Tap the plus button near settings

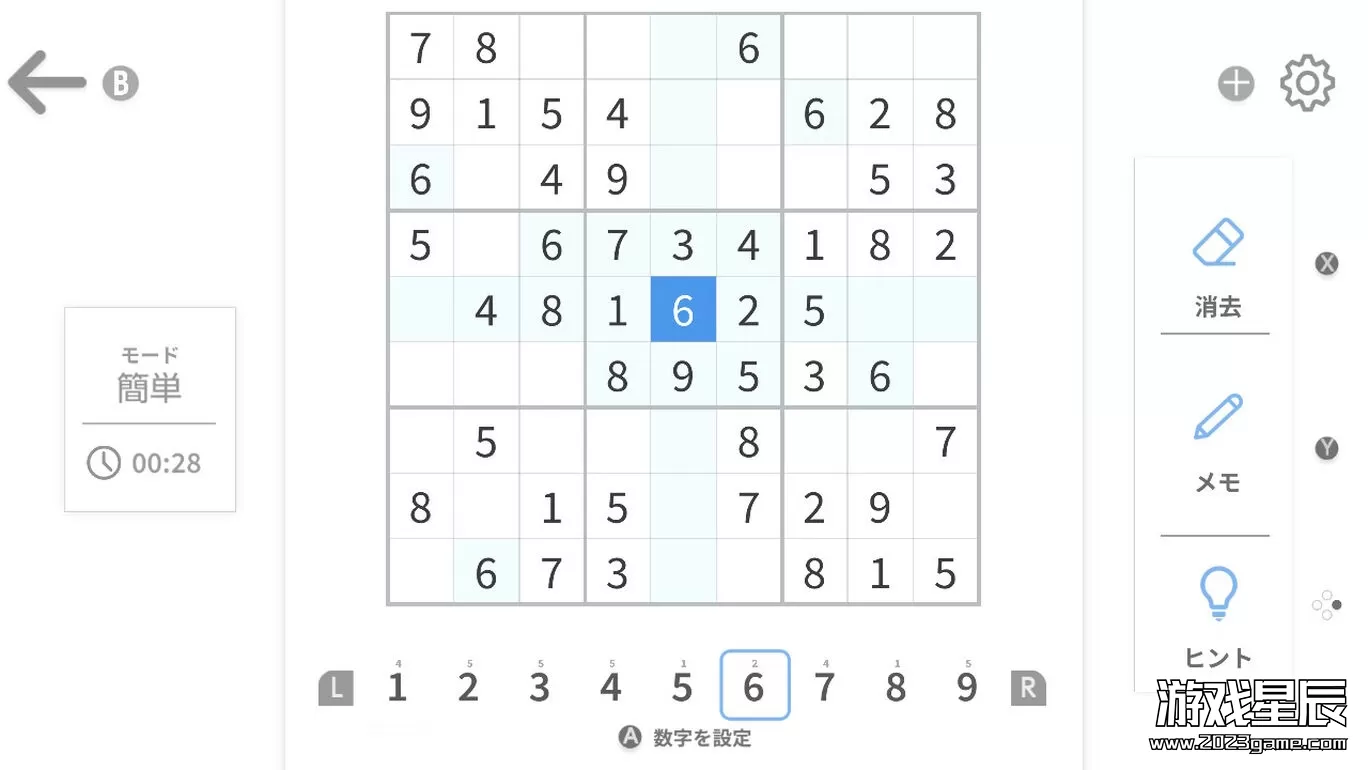coord(1236,84)
